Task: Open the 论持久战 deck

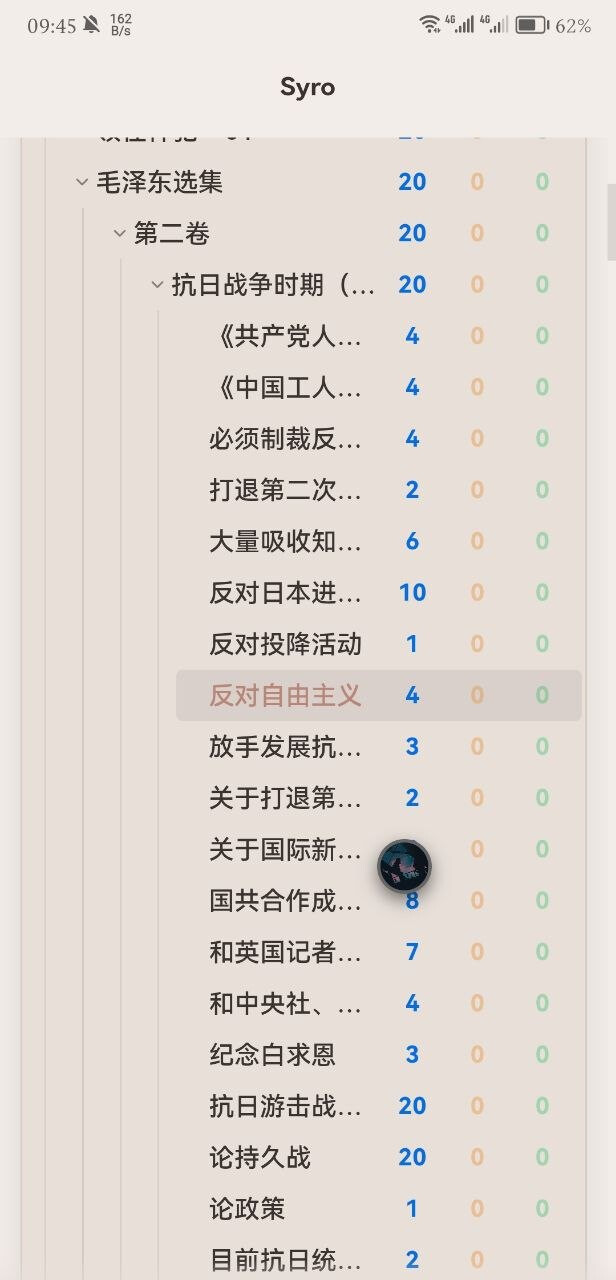Action: point(260,1157)
